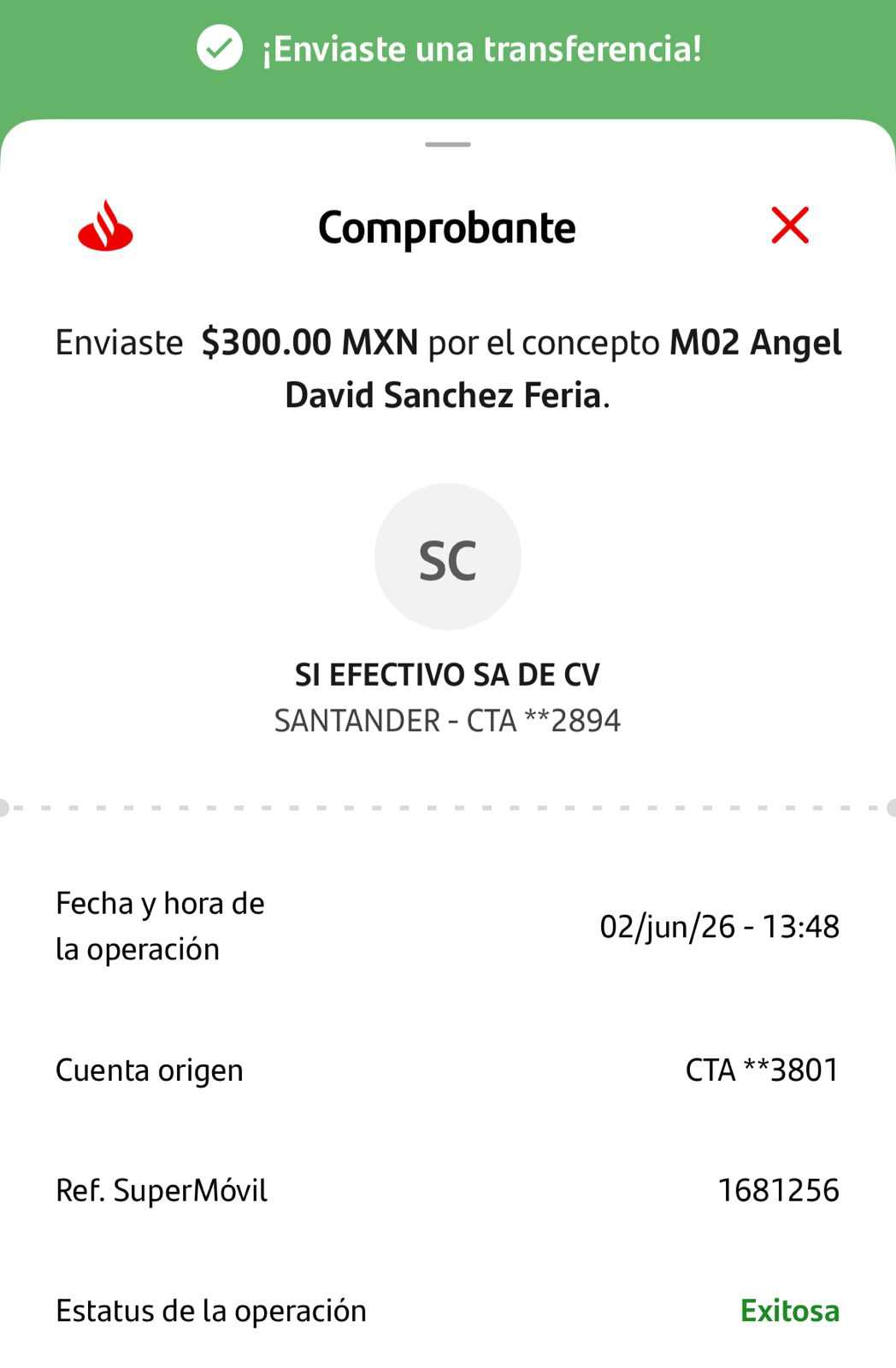Tap the sheet drag handle above Comprobante
The width and height of the screenshot is (896, 1368).
pyautogui.click(x=448, y=144)
